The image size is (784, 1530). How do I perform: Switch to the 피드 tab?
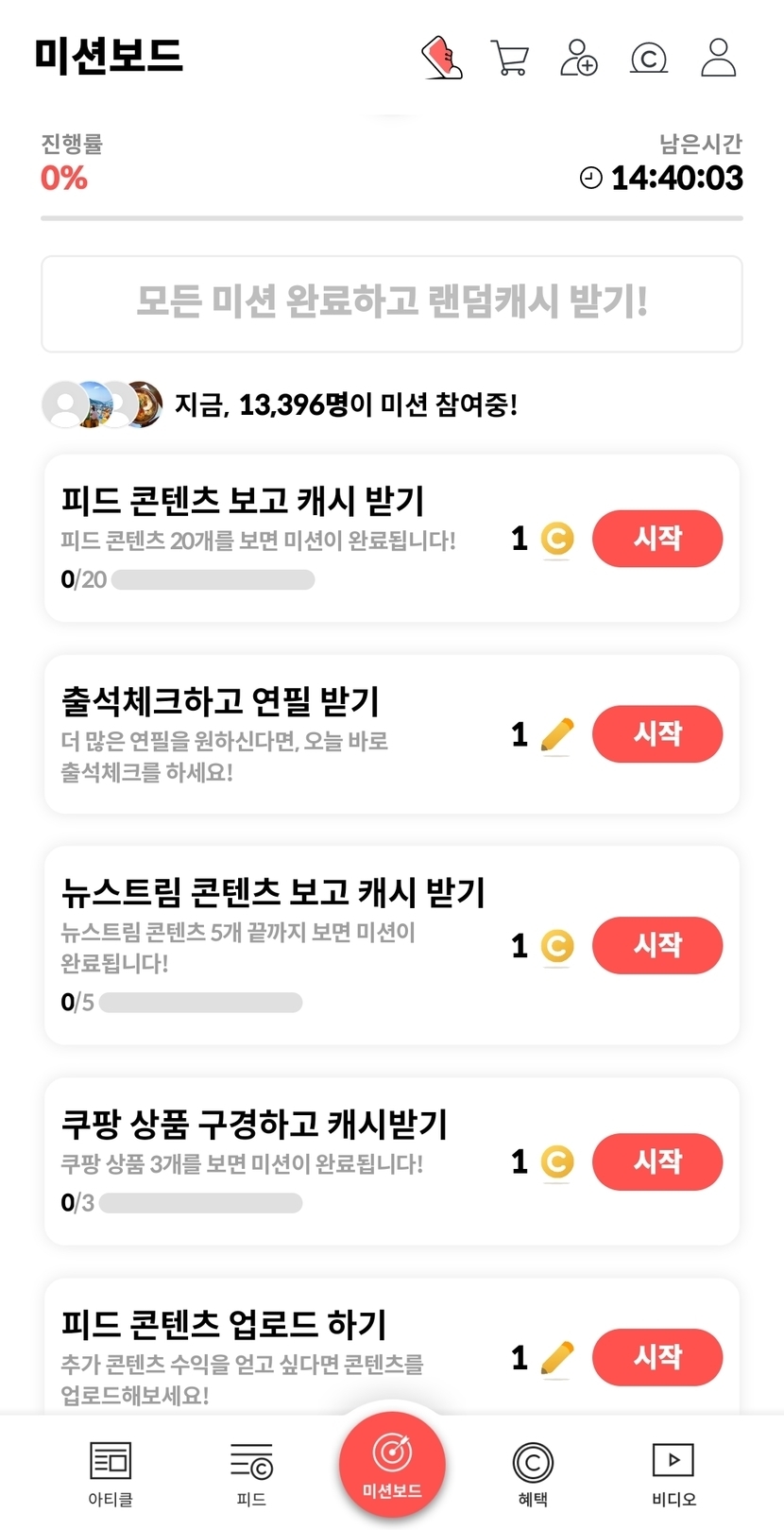(251, 1472)
